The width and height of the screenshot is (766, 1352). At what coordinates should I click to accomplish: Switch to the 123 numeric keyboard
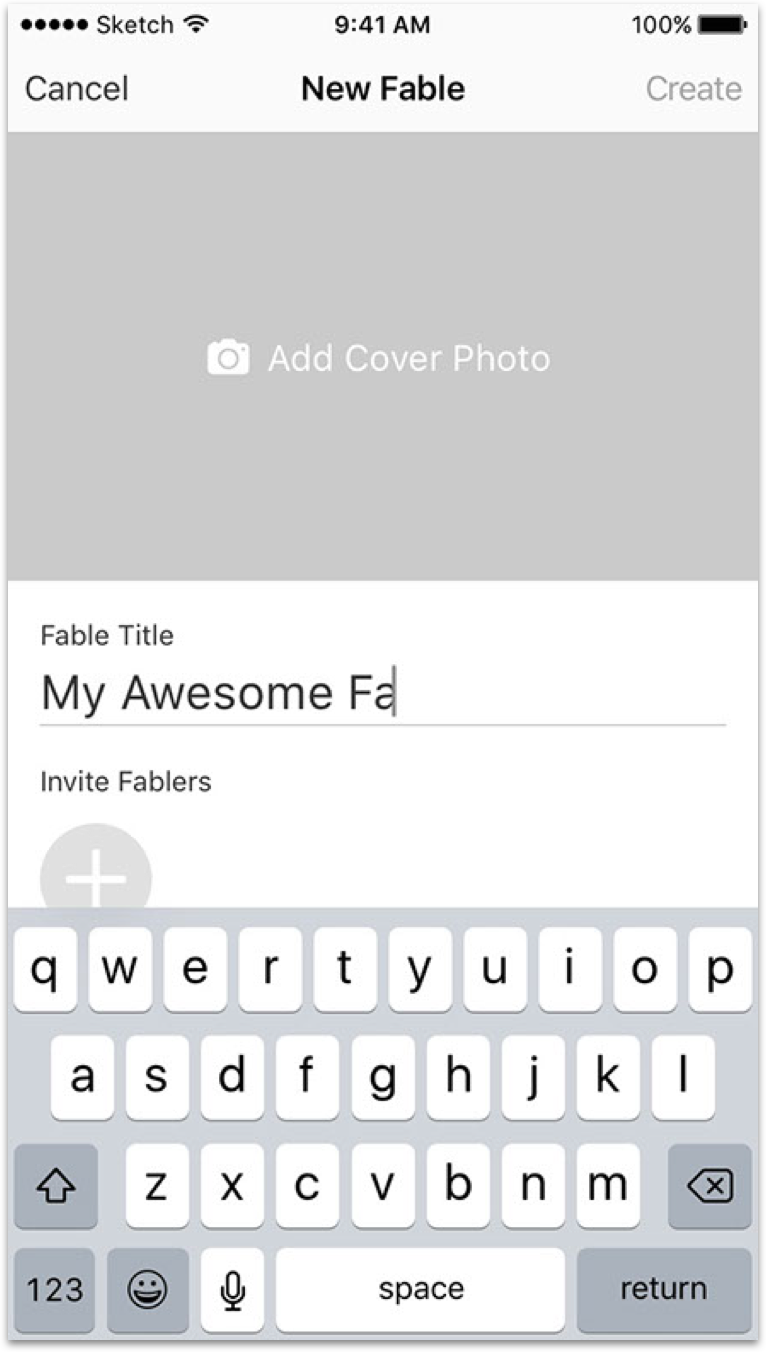tap(55, 1290)
